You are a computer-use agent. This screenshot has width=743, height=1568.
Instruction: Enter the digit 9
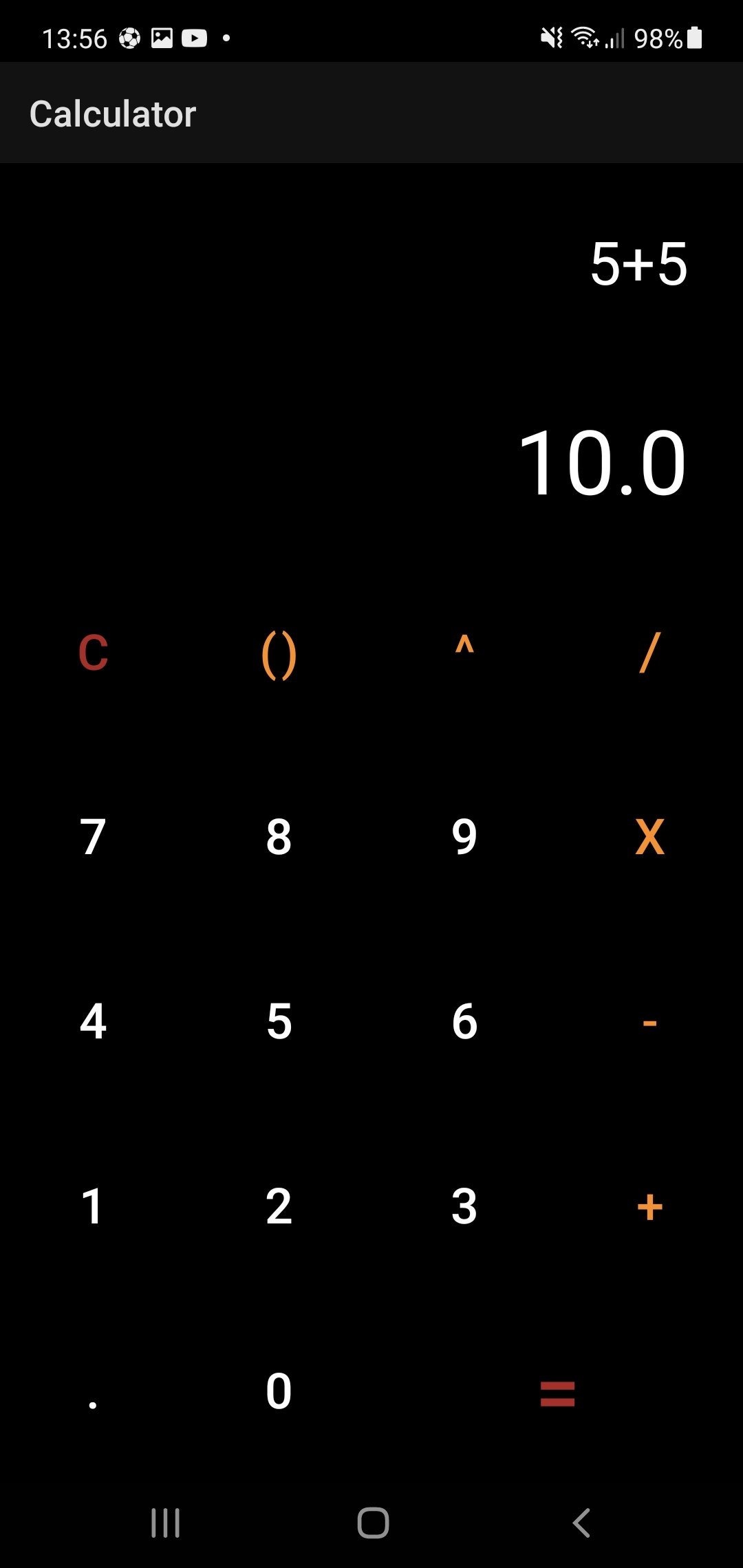point(464,837)
